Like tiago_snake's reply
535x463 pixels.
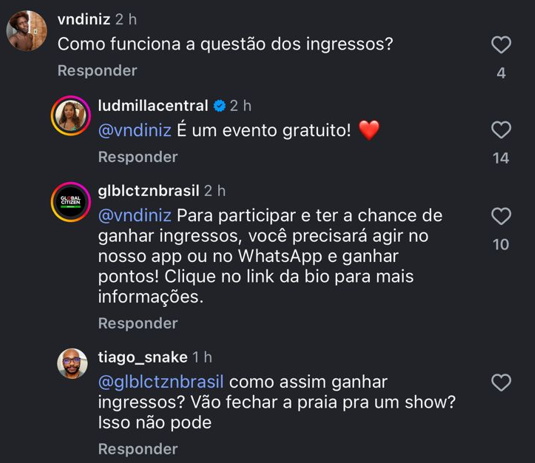coord(501,382)
